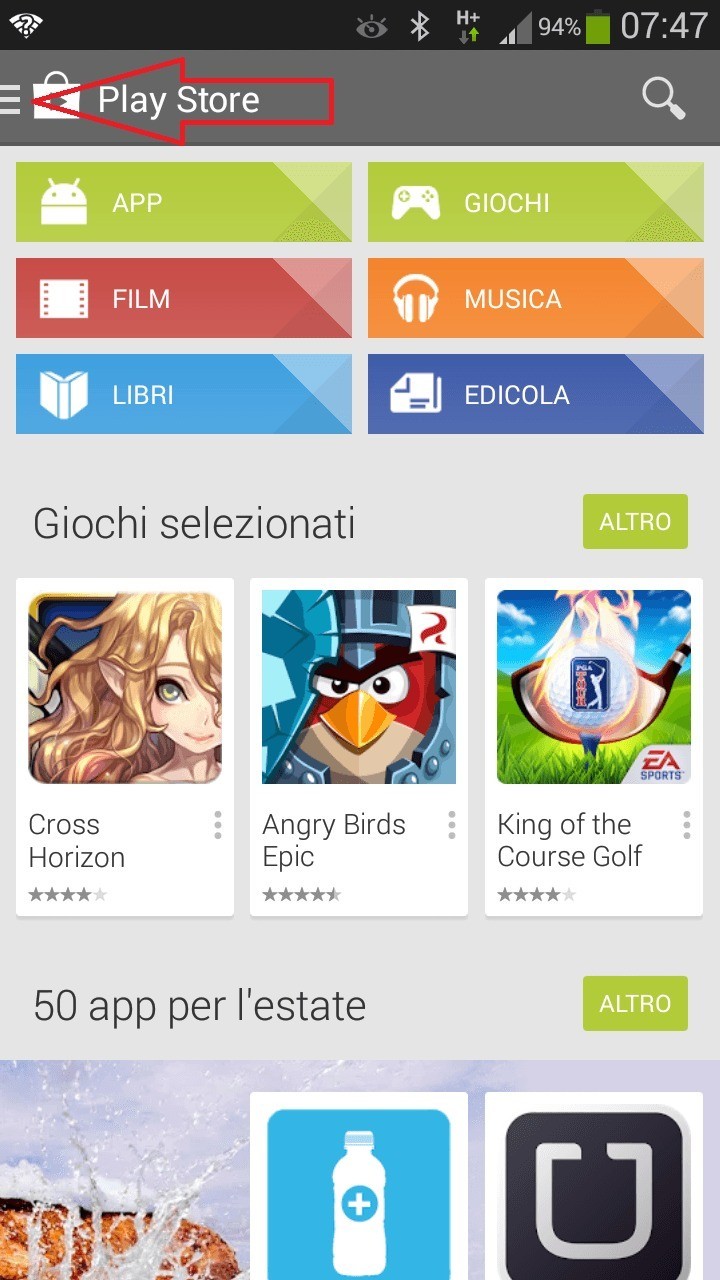Tap ALTRO next to 50 app per l'estate
Viewport: 720px width, 1280px height.
634,1003
